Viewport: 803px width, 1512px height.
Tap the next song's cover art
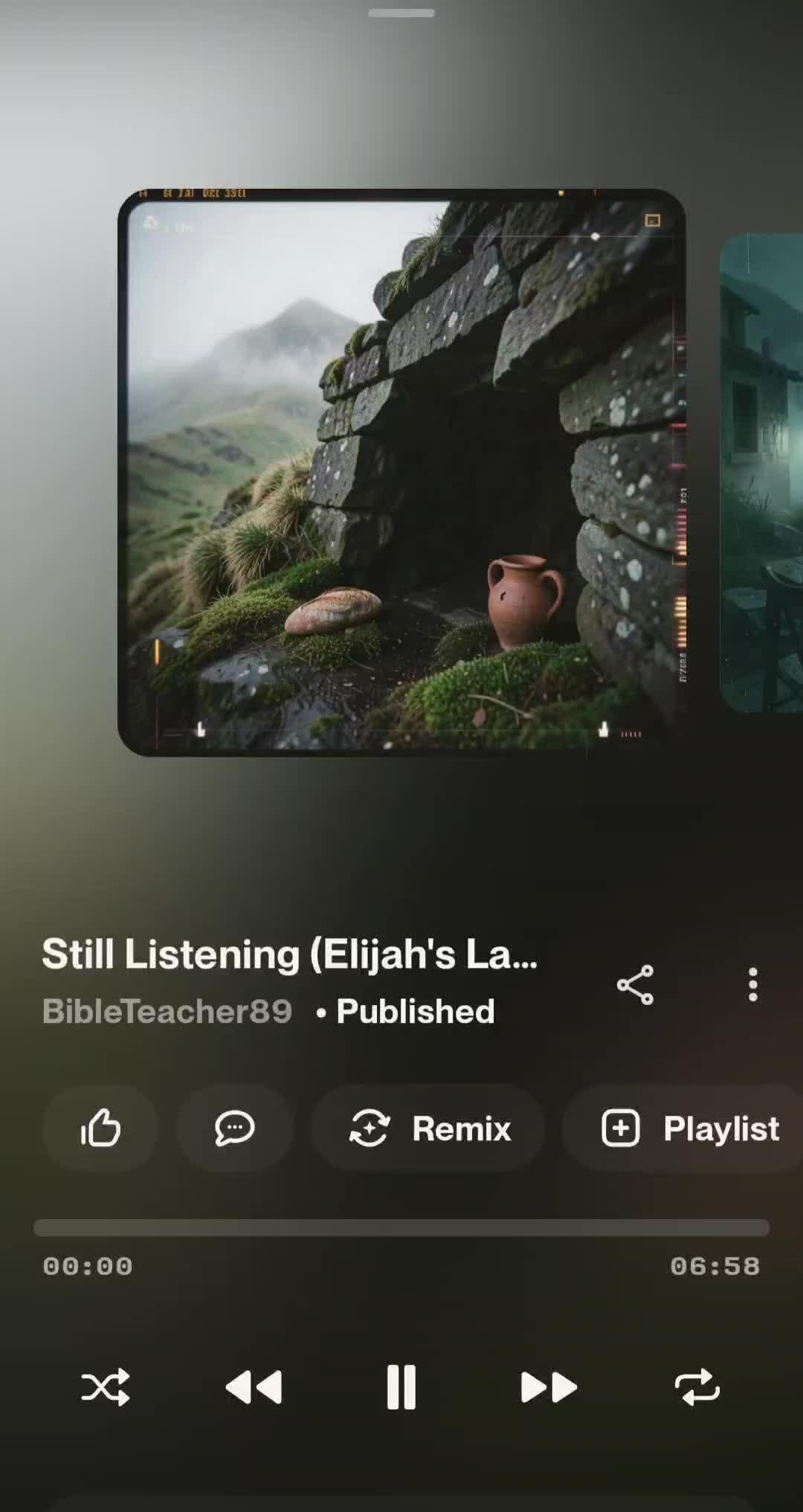[x=762, y=473]
